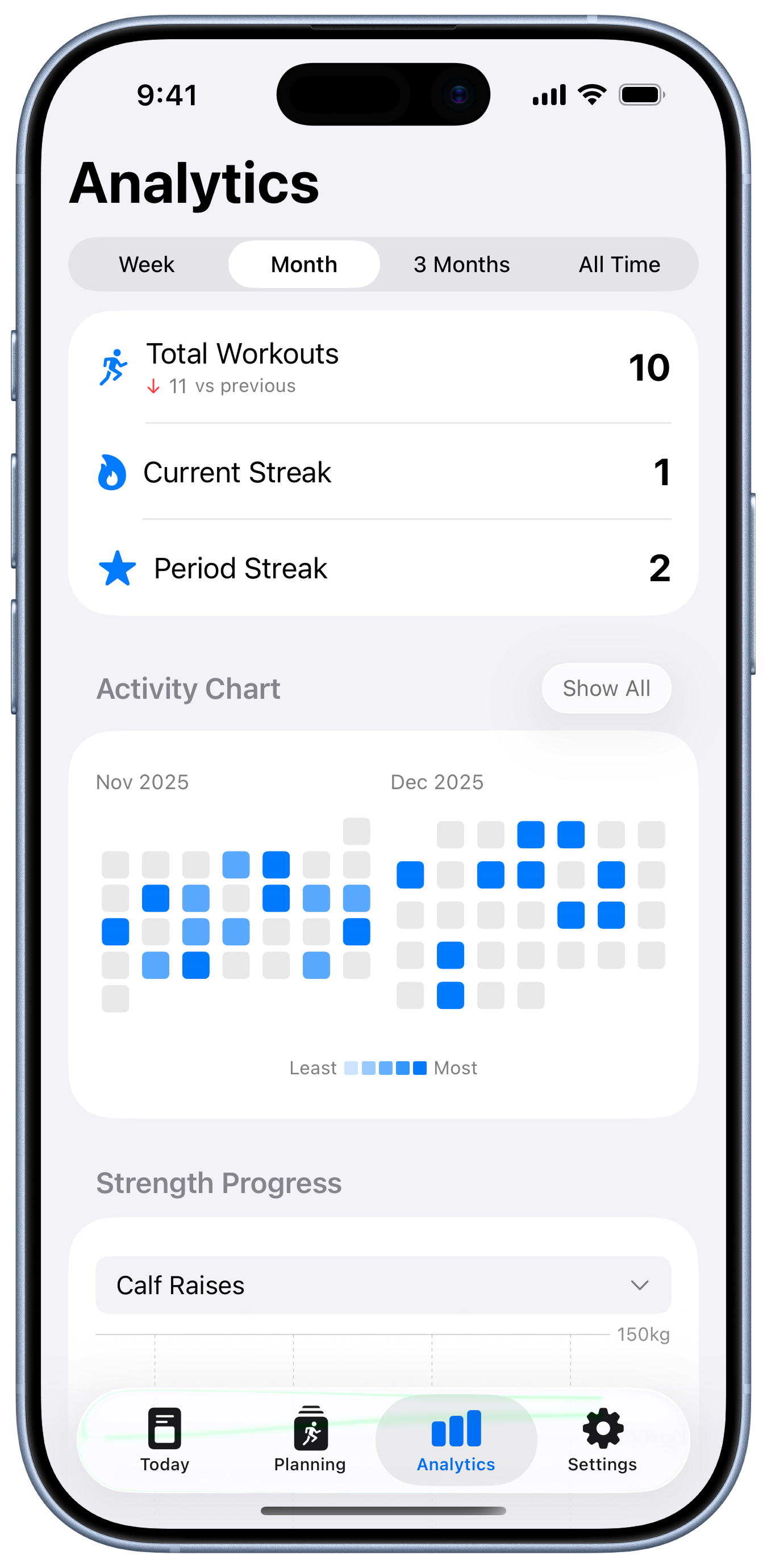Switch to the 3 Months view
The height and width of the screenshot is (1568, 767).
[461, 264]
